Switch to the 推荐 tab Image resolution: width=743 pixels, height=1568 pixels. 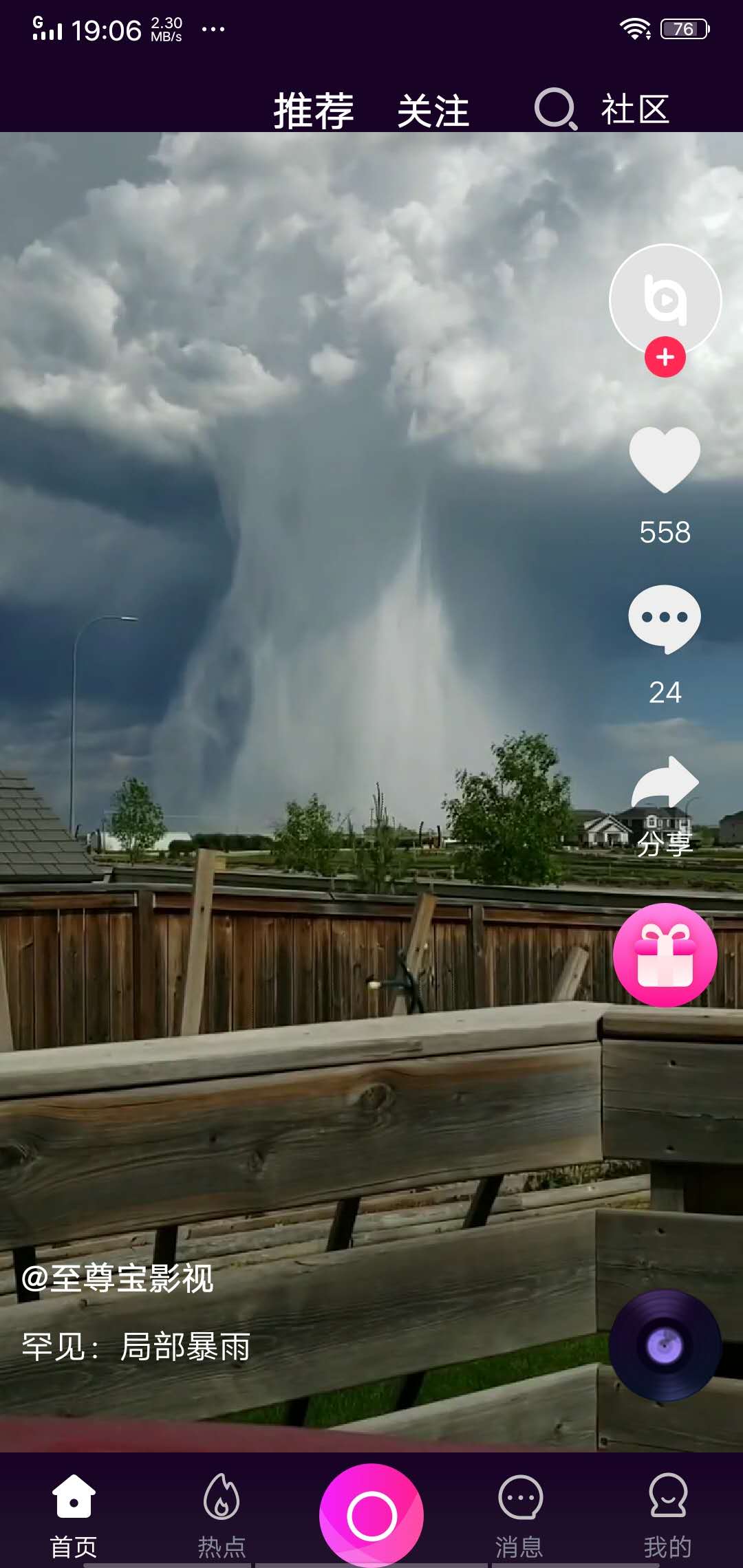314,111
